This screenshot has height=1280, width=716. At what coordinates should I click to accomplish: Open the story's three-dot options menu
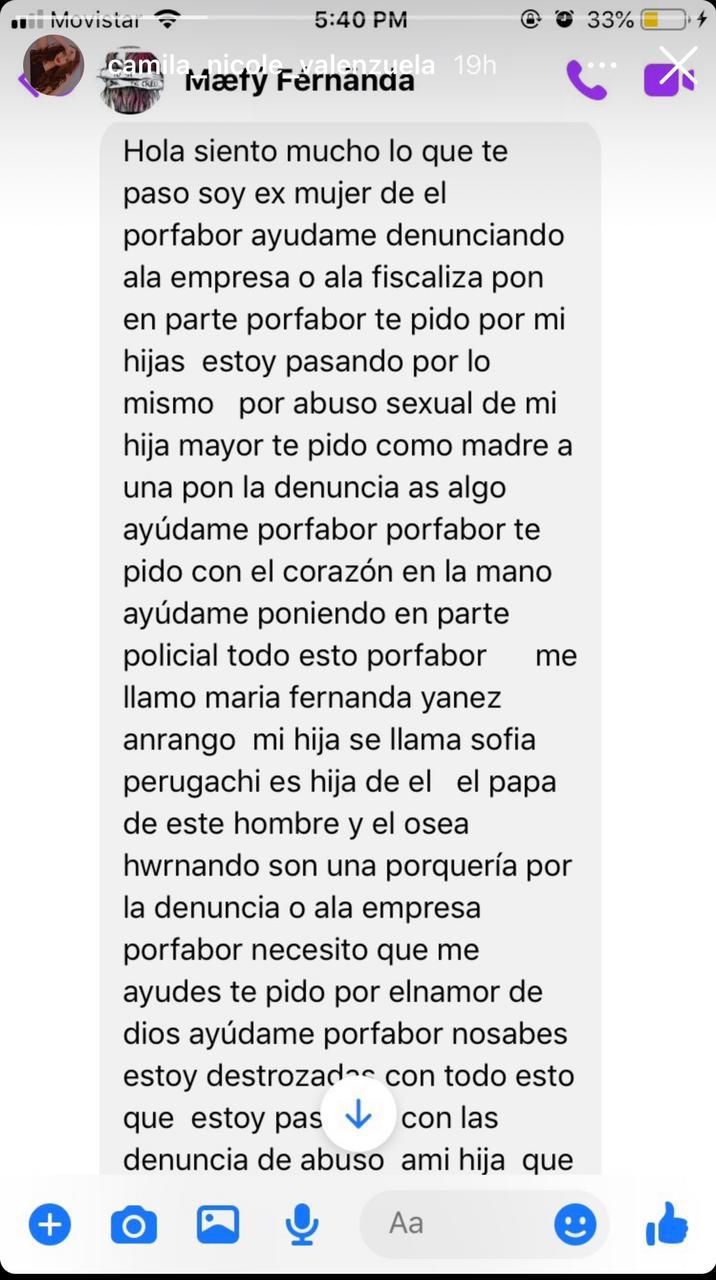(600, 66)
